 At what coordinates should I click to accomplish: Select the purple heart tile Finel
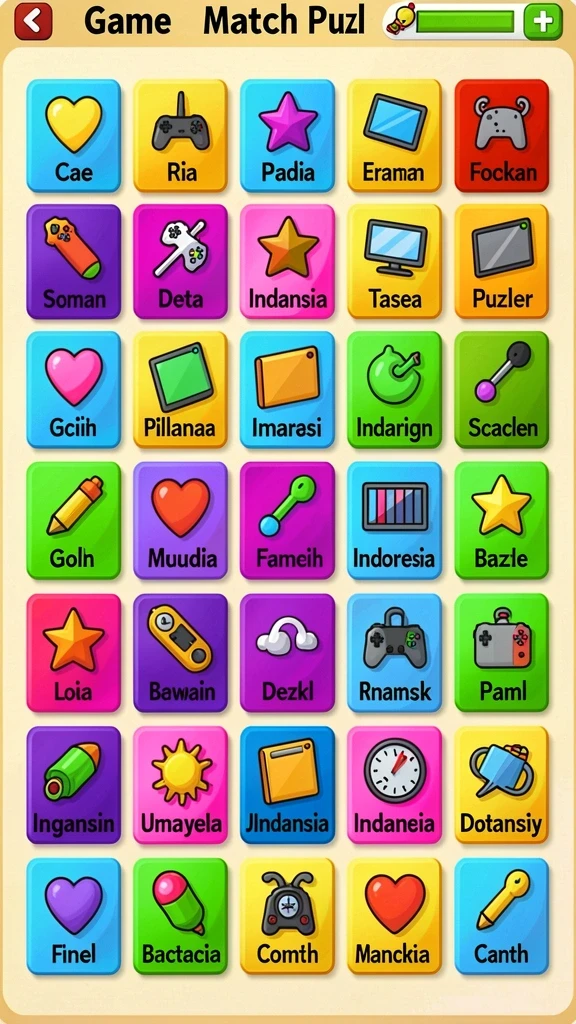pyautogui.click(x=74, y=916)
